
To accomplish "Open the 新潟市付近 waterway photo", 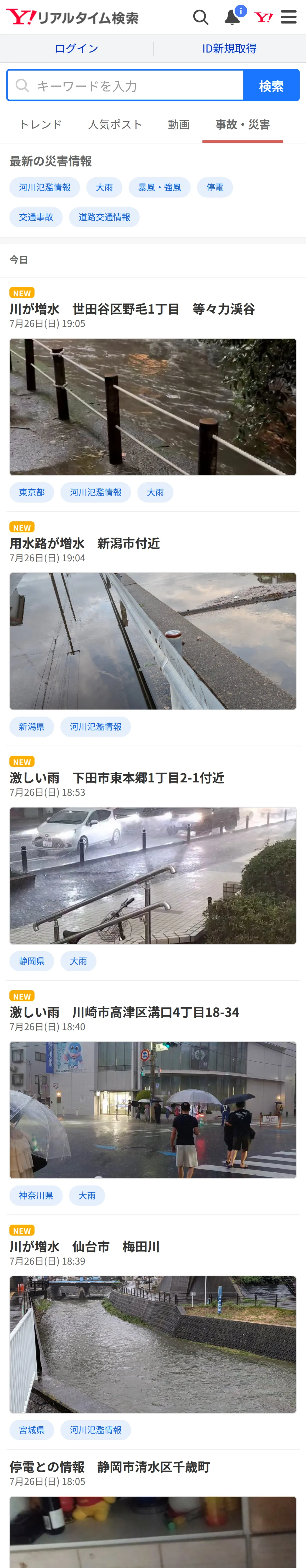I will pyautogui.click(x=153, y=641).
